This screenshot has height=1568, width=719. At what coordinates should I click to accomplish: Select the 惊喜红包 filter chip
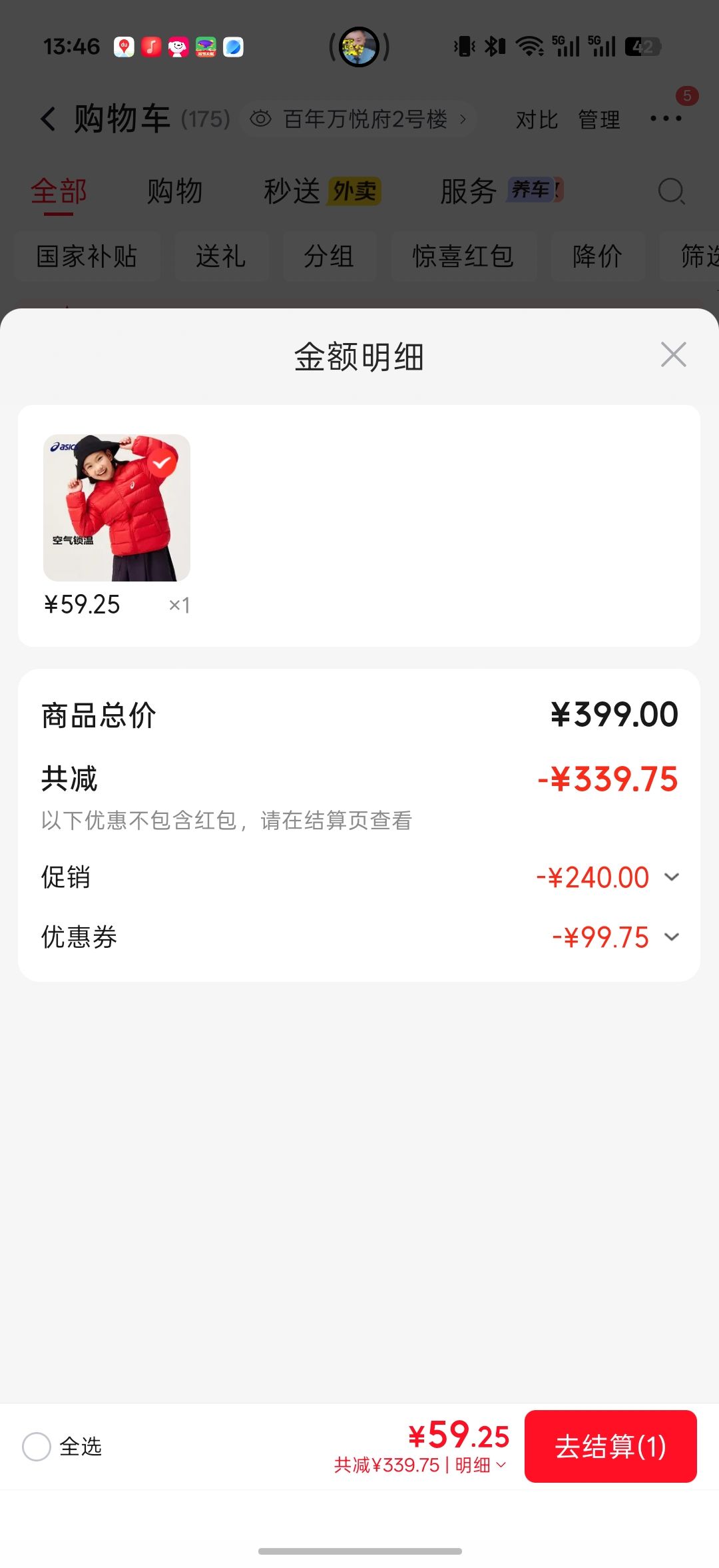click(463, 256)
